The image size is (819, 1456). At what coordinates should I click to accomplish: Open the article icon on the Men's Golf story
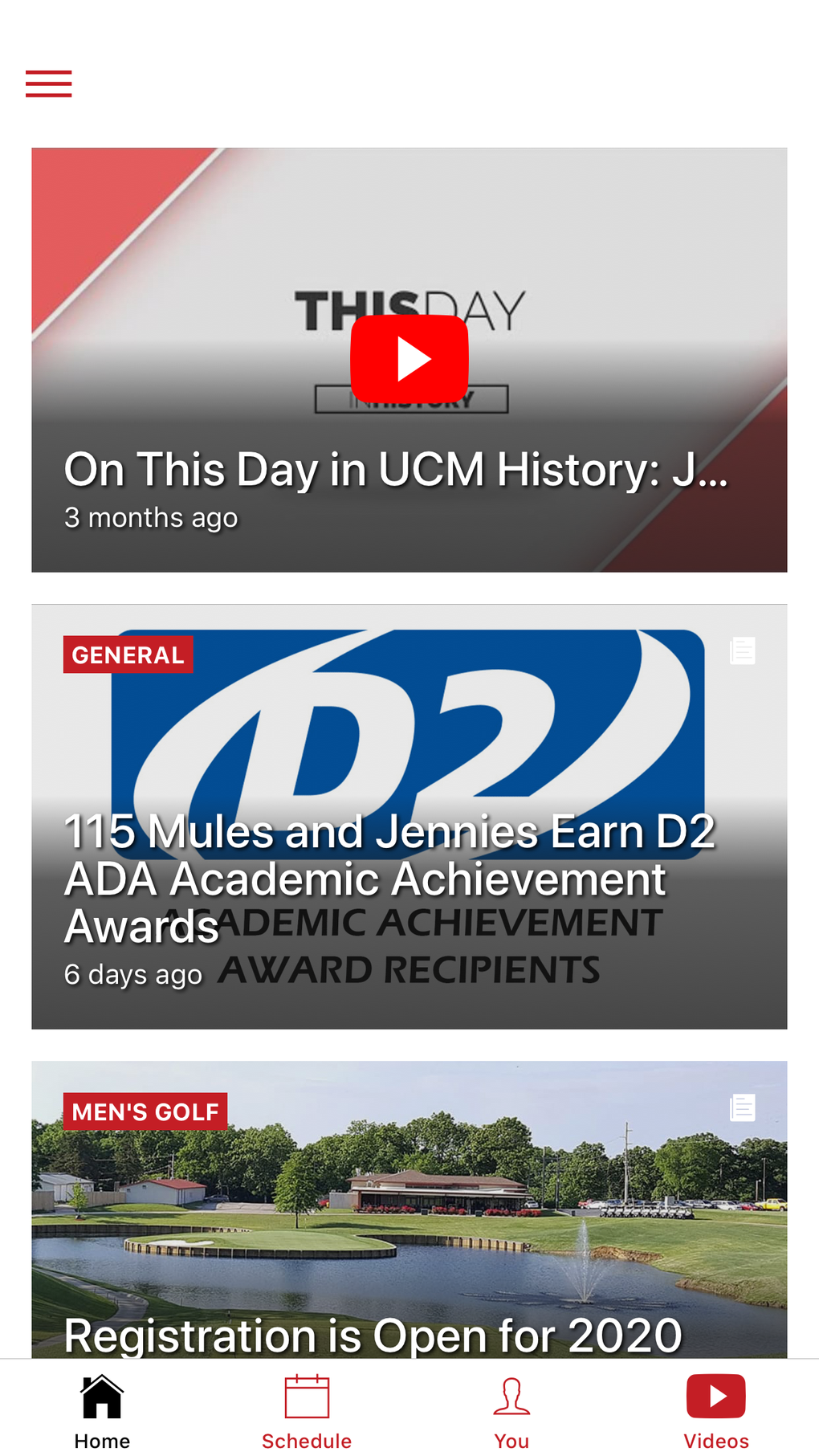click(x=741, y=1106)
